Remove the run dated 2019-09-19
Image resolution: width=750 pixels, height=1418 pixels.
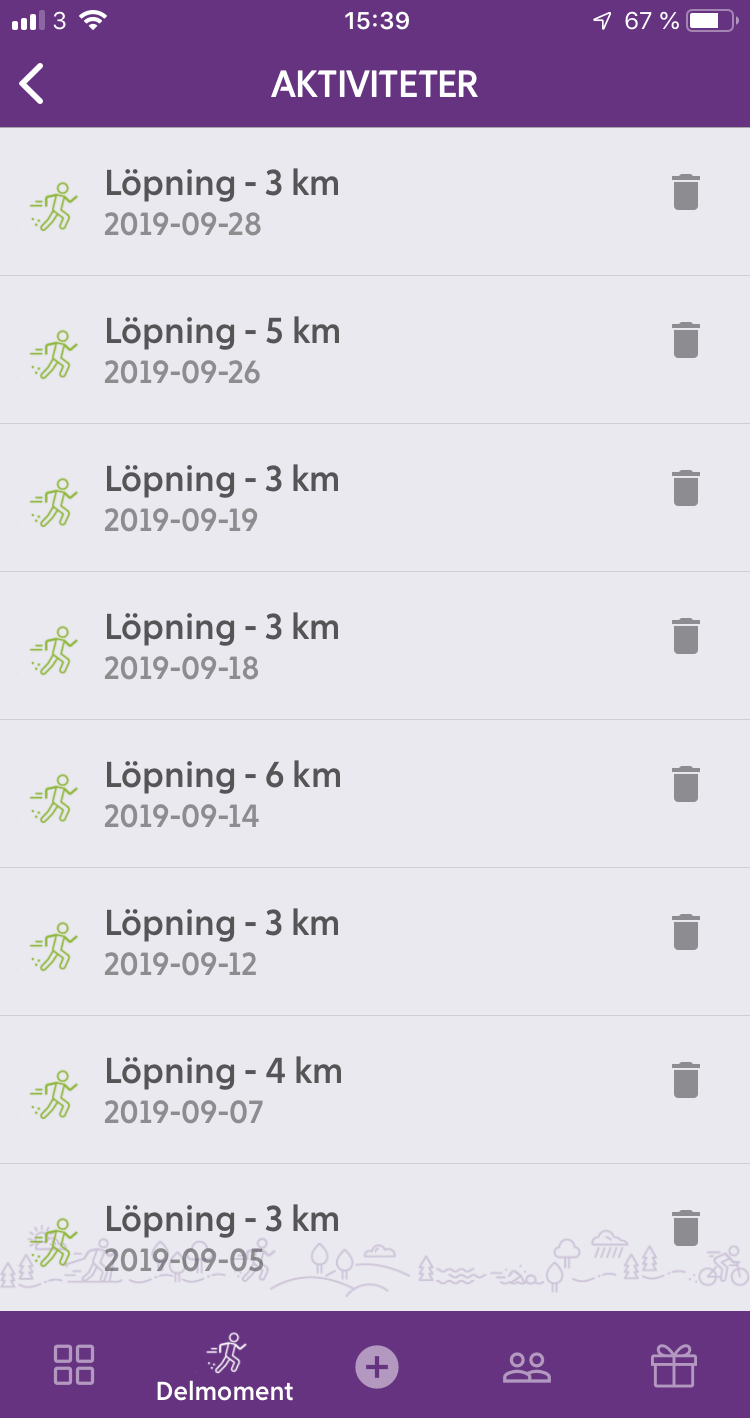click(x=686, y=488)
